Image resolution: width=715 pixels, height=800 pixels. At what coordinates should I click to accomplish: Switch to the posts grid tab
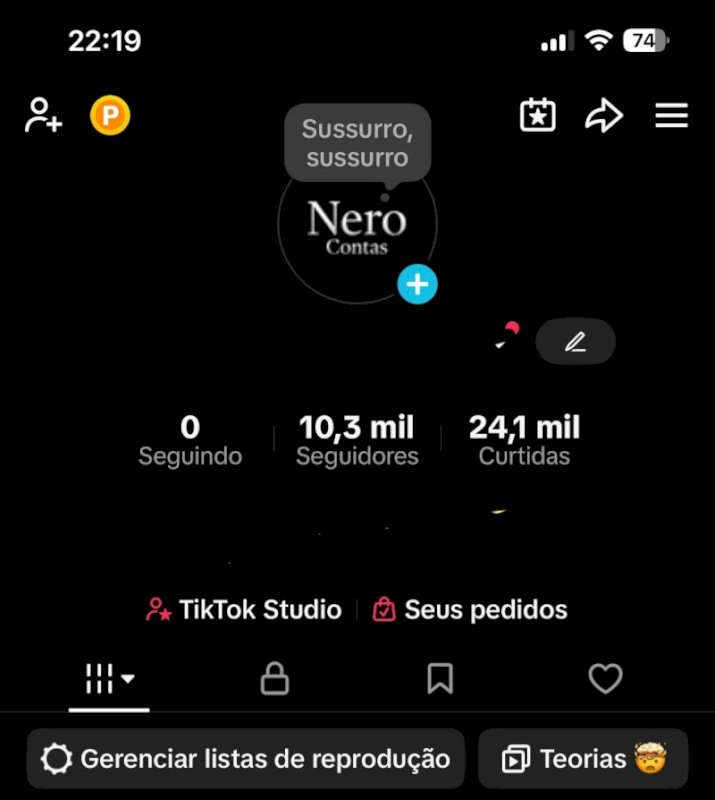click(109, 680)
